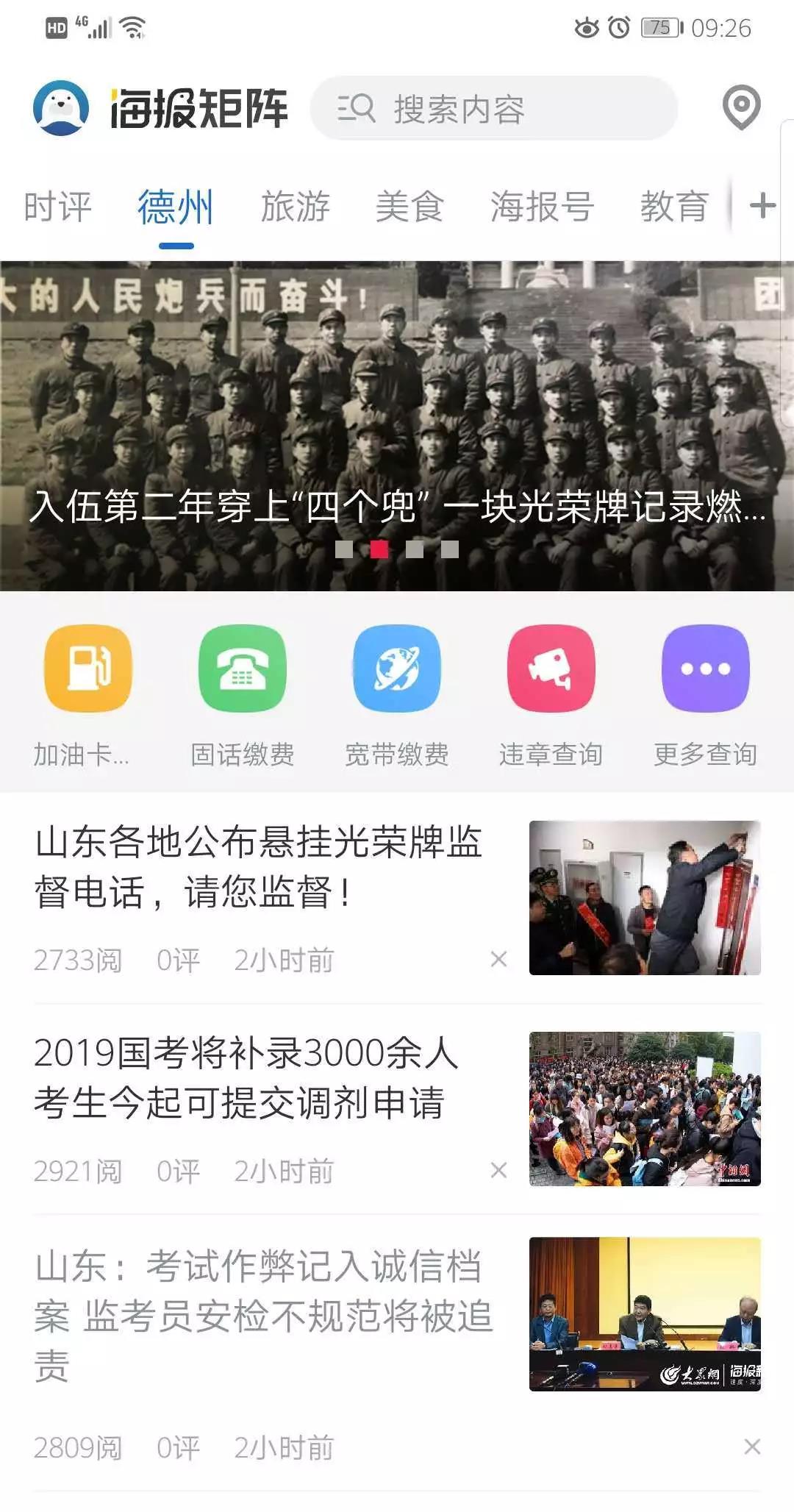
Task: Dismiss the 考试作弊记入诚信档案 article
Action: coord(751,1447)
